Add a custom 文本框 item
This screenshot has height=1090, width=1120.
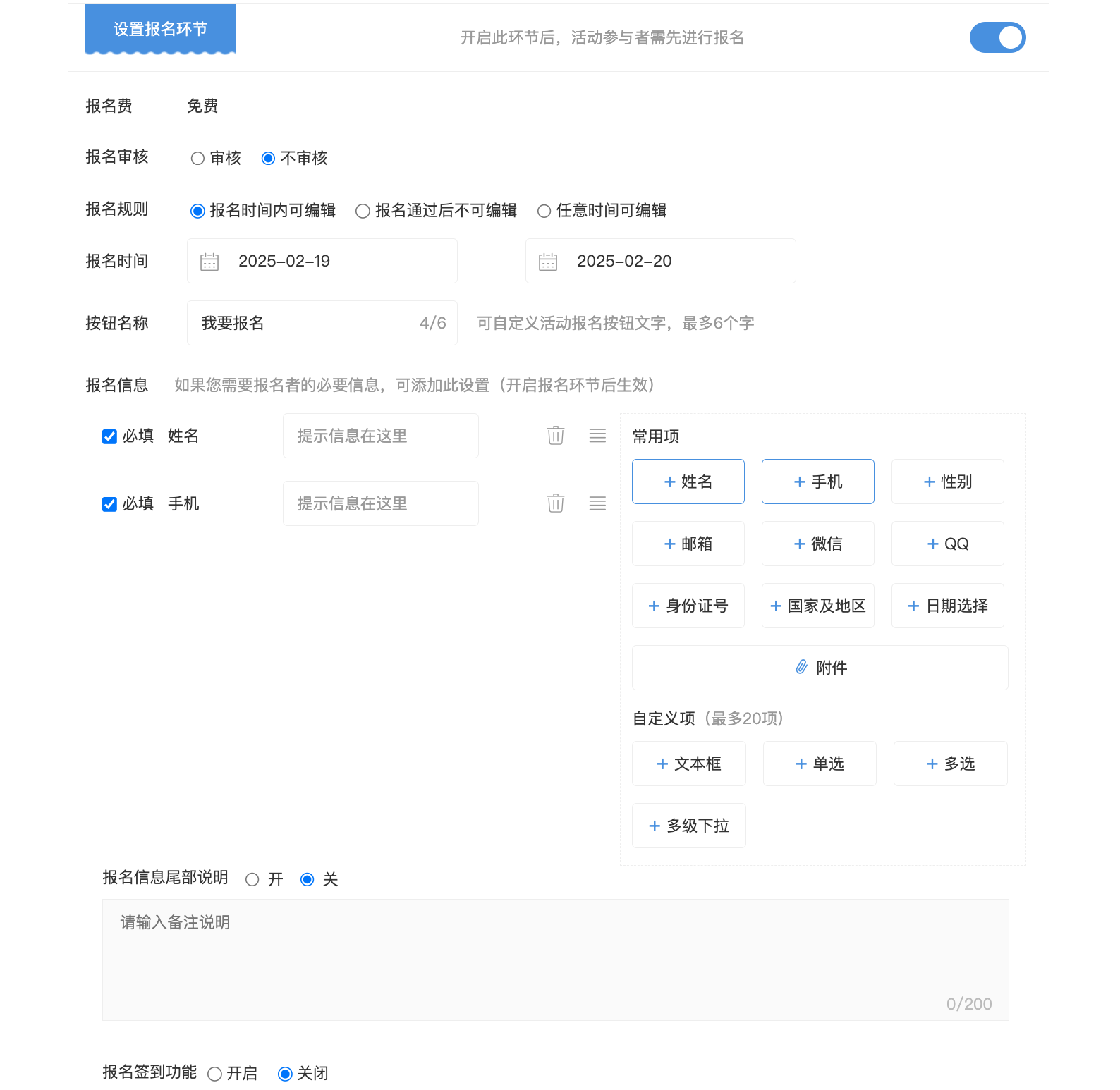(x=688, y=764)
